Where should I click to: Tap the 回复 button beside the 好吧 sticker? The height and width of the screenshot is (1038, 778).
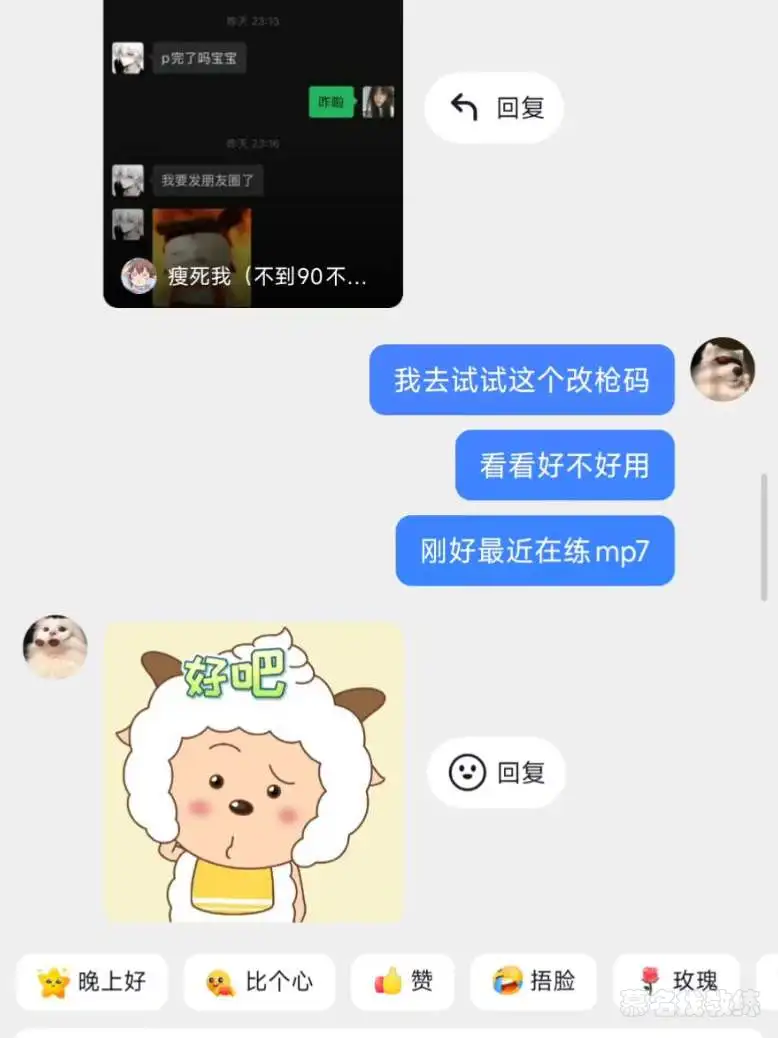pos(496,772)
